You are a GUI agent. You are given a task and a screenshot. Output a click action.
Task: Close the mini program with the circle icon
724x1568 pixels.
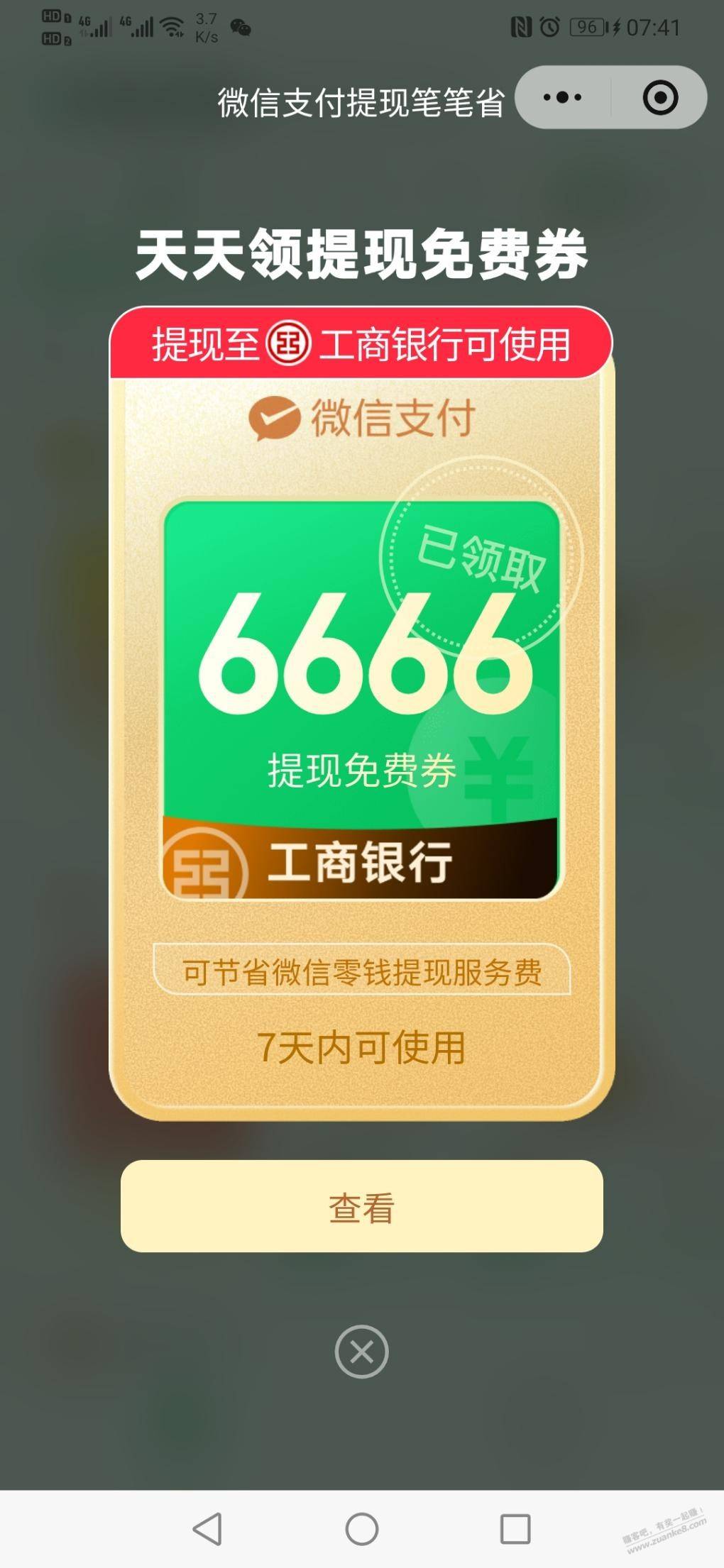click(x=660, y=97)
